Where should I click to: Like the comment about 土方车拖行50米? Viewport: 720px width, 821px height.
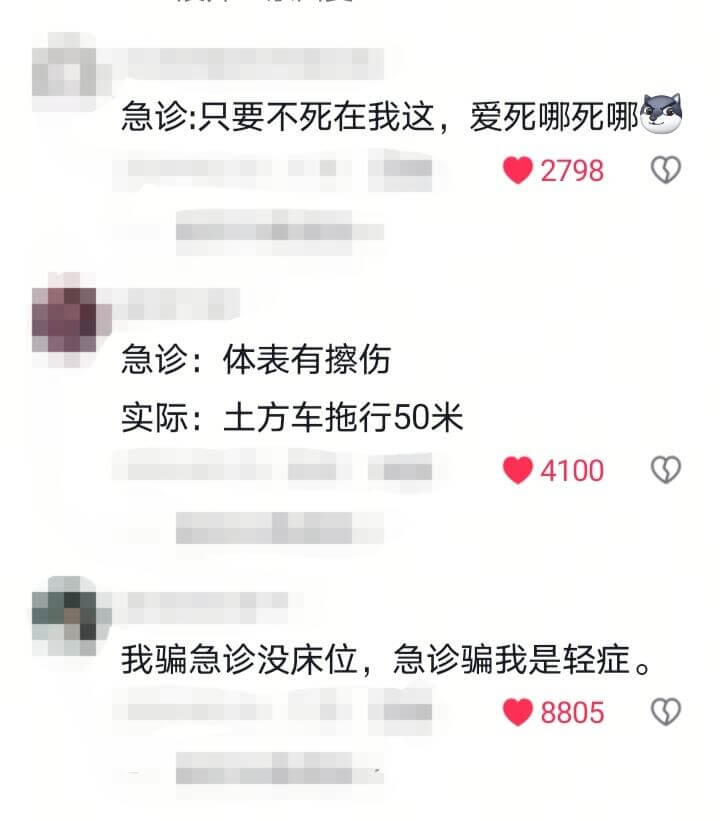point(517,470)
